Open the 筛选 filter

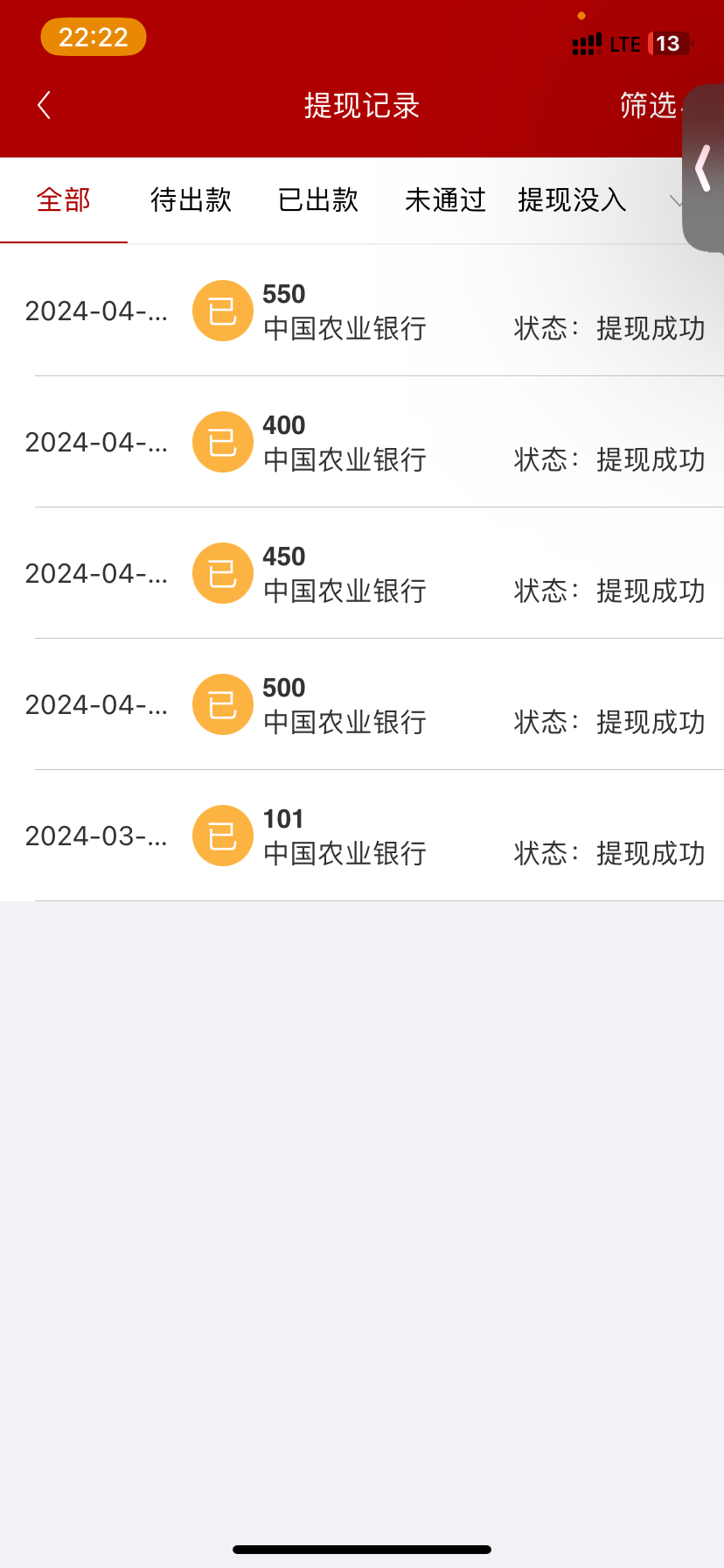click(649, 106)
